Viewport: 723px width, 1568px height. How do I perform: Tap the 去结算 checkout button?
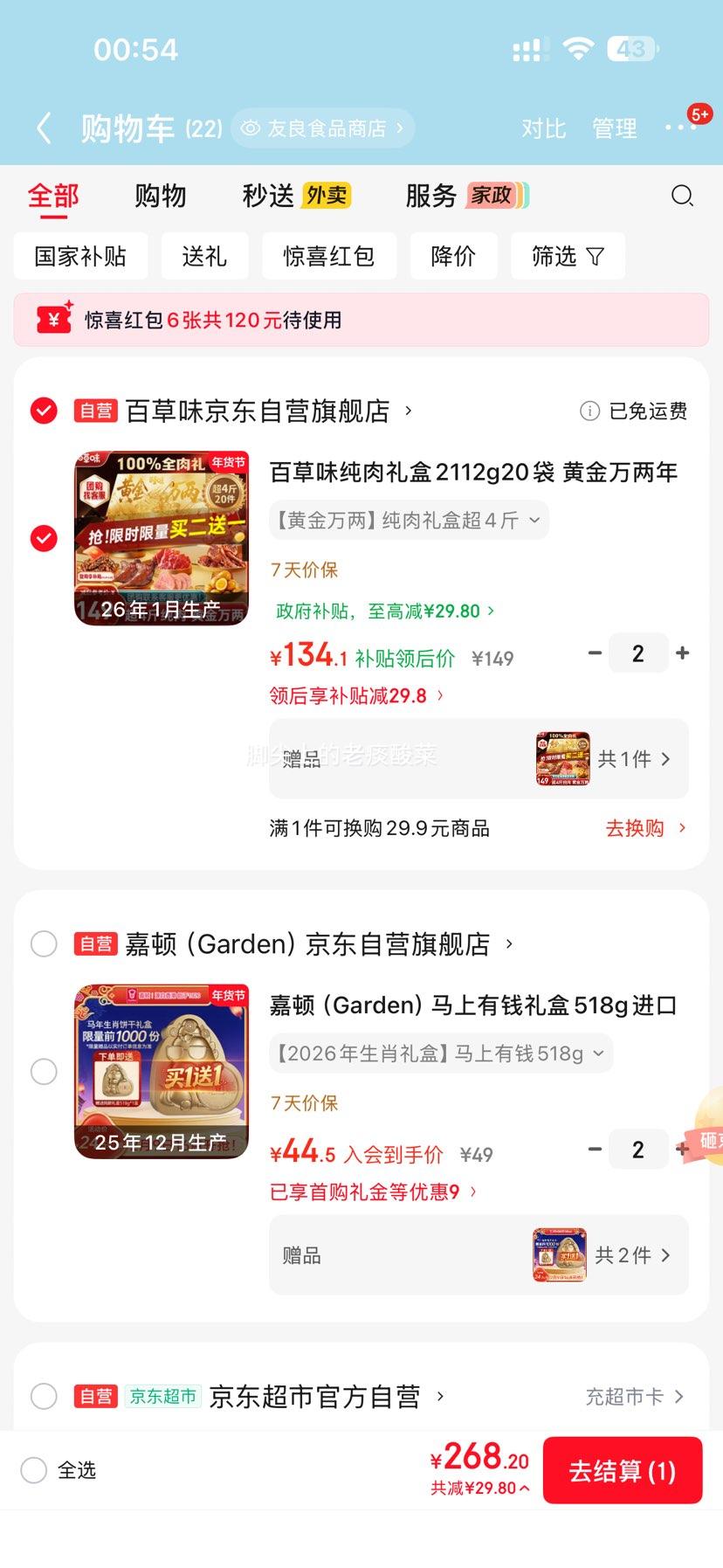[622, 1470]
